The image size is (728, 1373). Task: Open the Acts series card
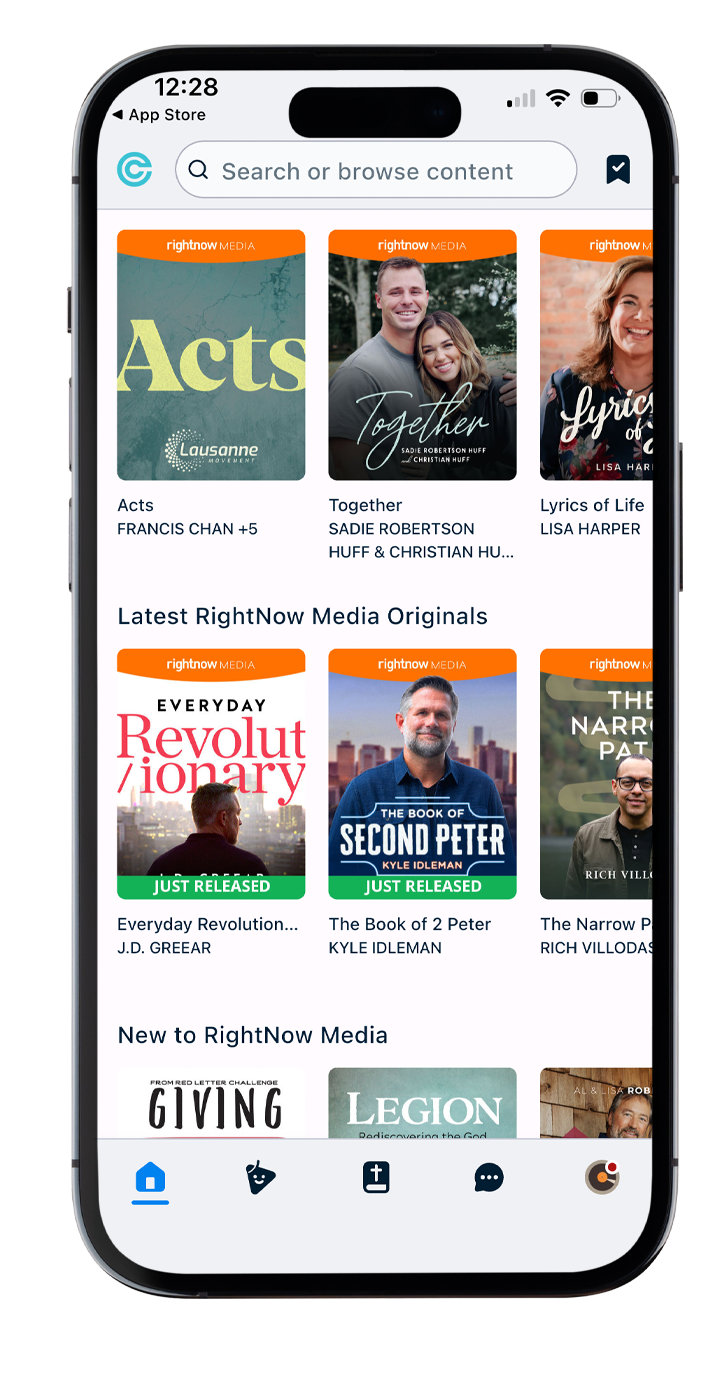[211, 355]
